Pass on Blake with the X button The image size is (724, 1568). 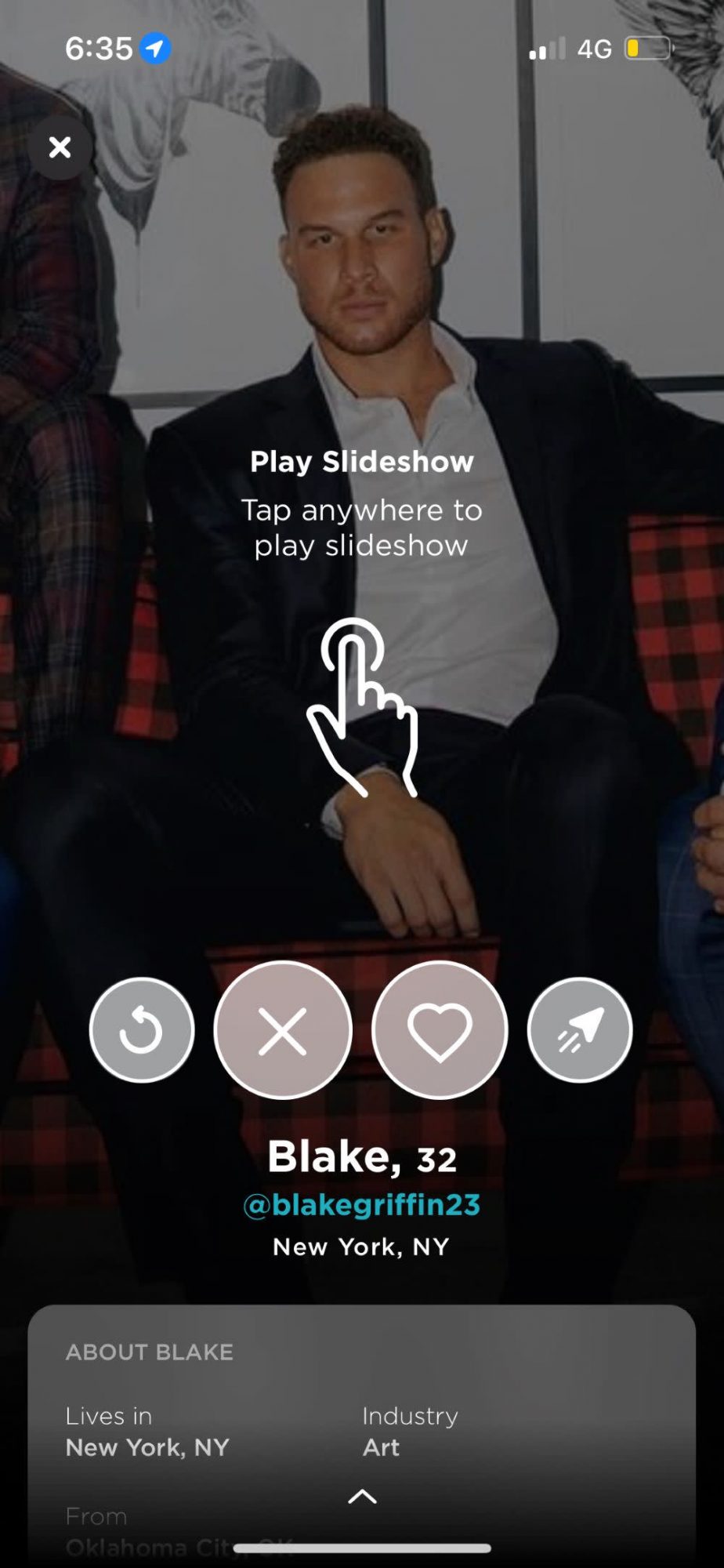[283, 1030]
